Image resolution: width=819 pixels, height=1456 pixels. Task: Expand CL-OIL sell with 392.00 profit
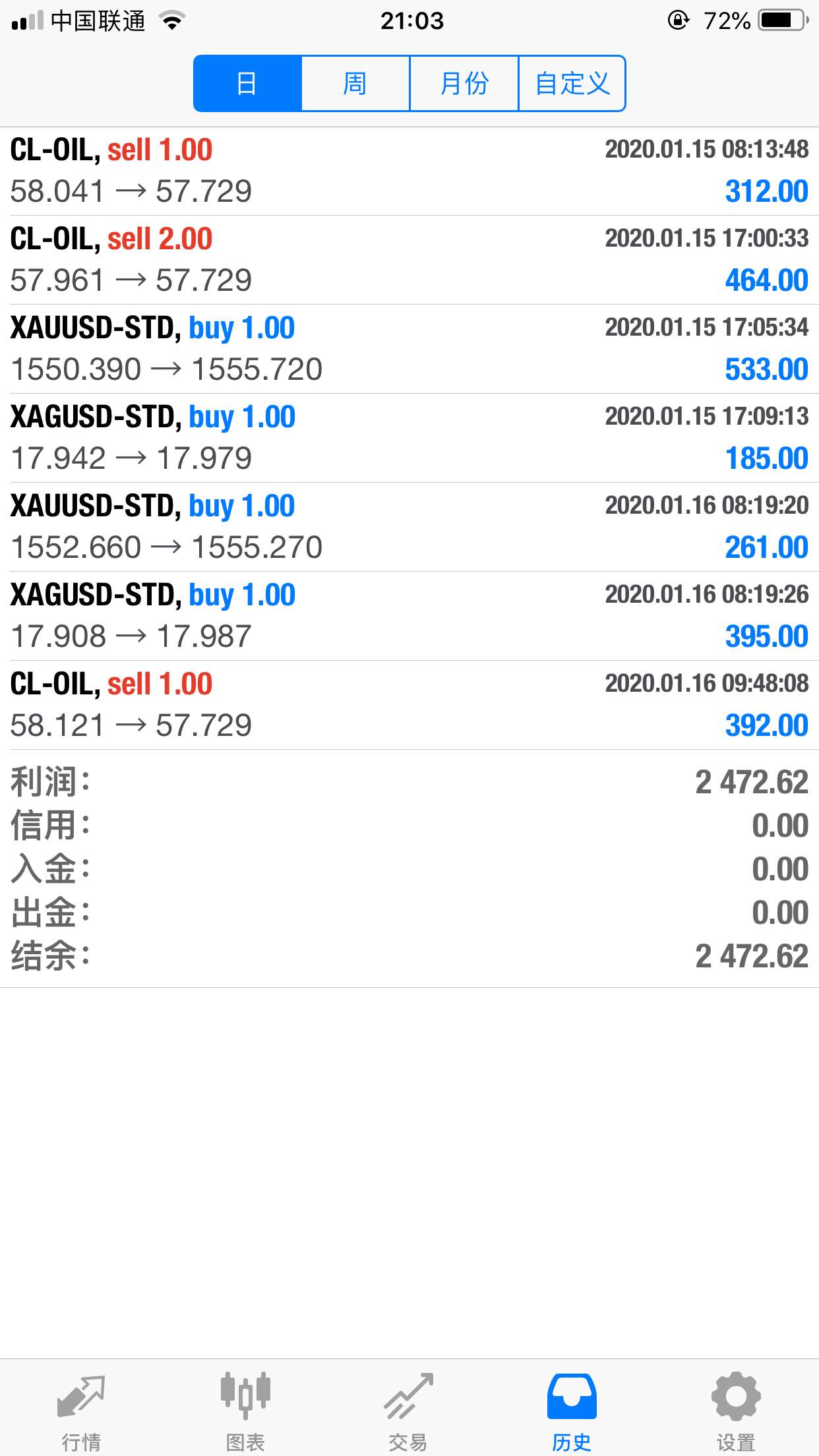tap(409, 705)
